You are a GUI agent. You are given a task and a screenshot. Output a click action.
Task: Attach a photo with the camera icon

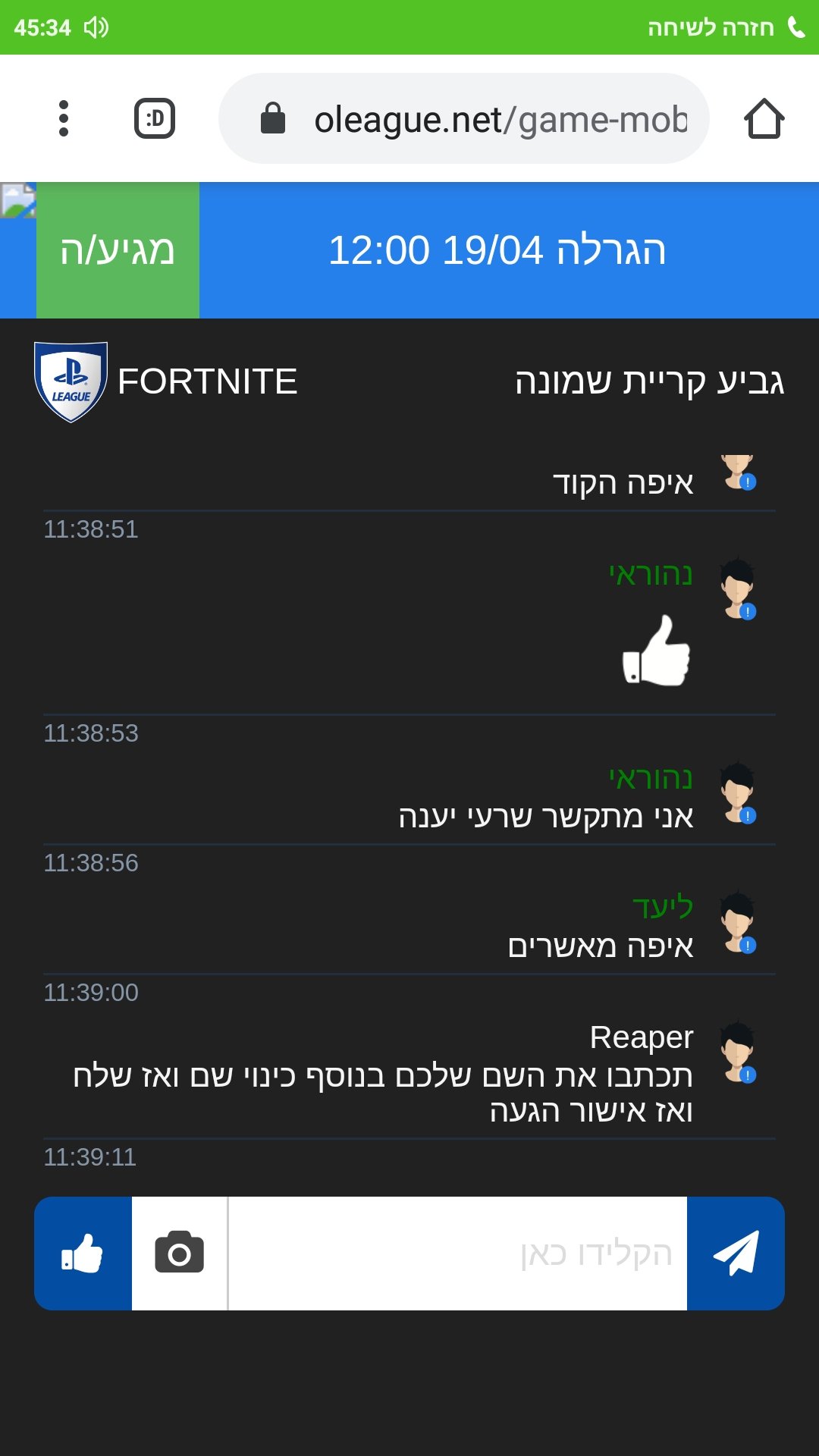click(180, 1254)
